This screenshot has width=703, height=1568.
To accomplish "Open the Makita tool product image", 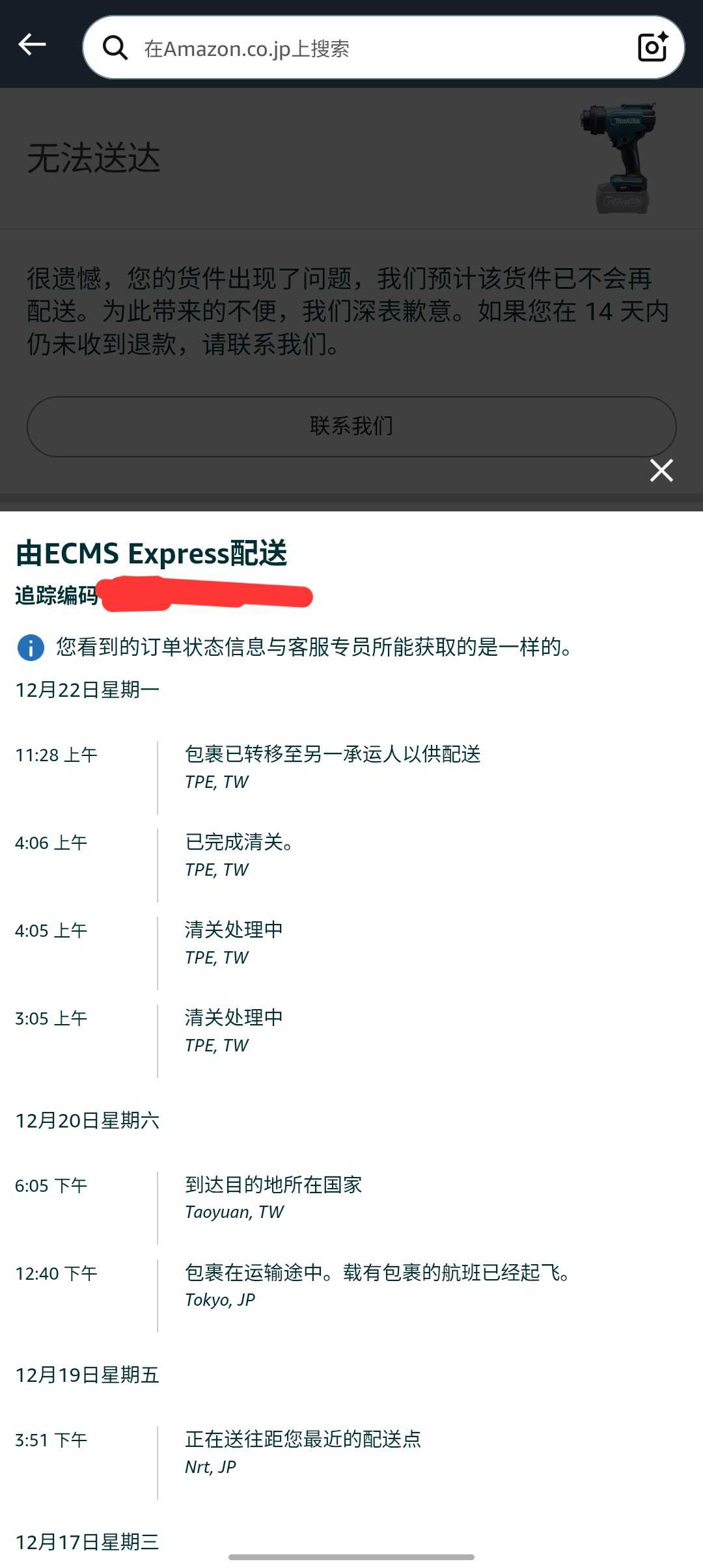I will 620,158.
